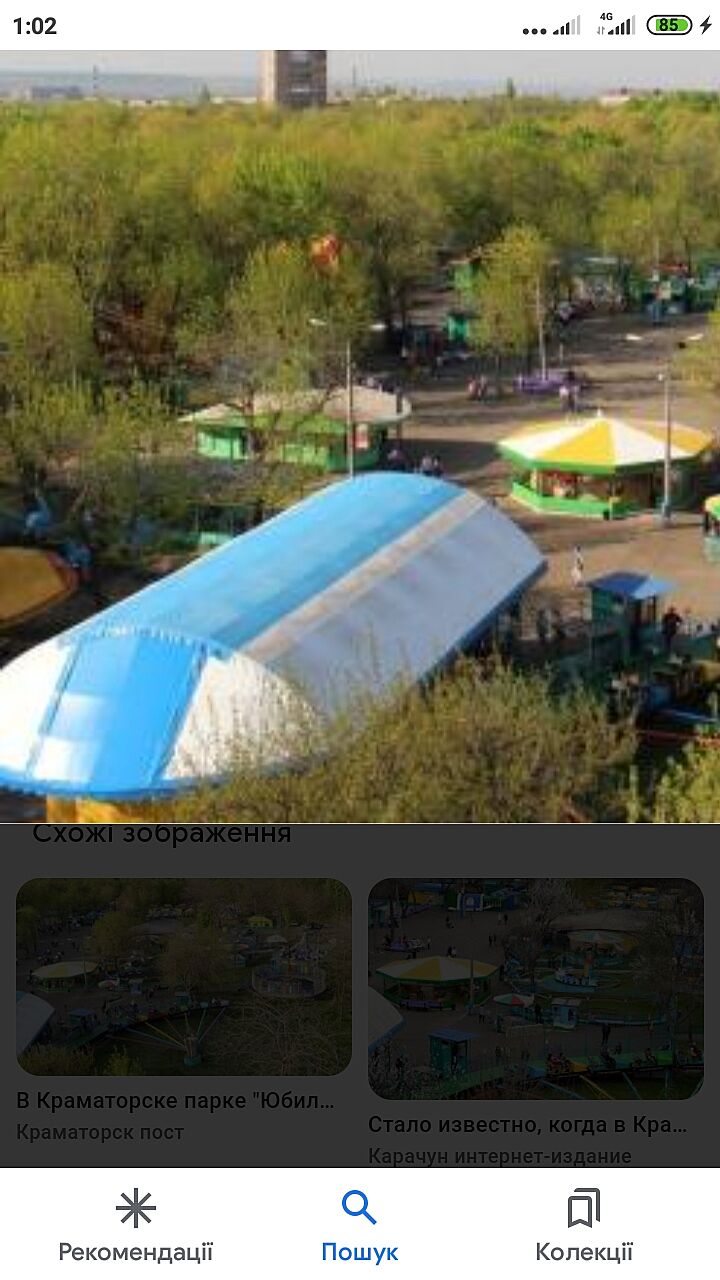Image resolution: width=720 pixels, height=1280 pixels.
Task: Open the Колекції tab
Action: pyautogui.click(x=584, y=1225)
